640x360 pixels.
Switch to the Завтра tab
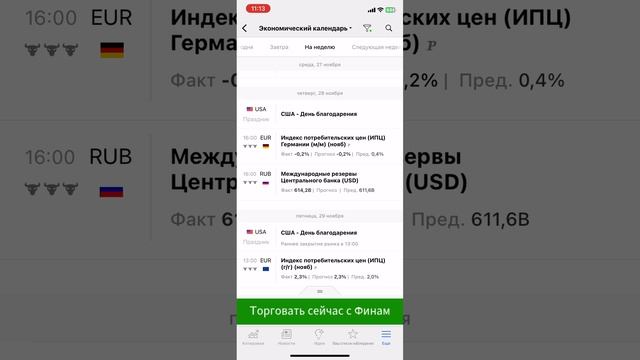point(279,47)
